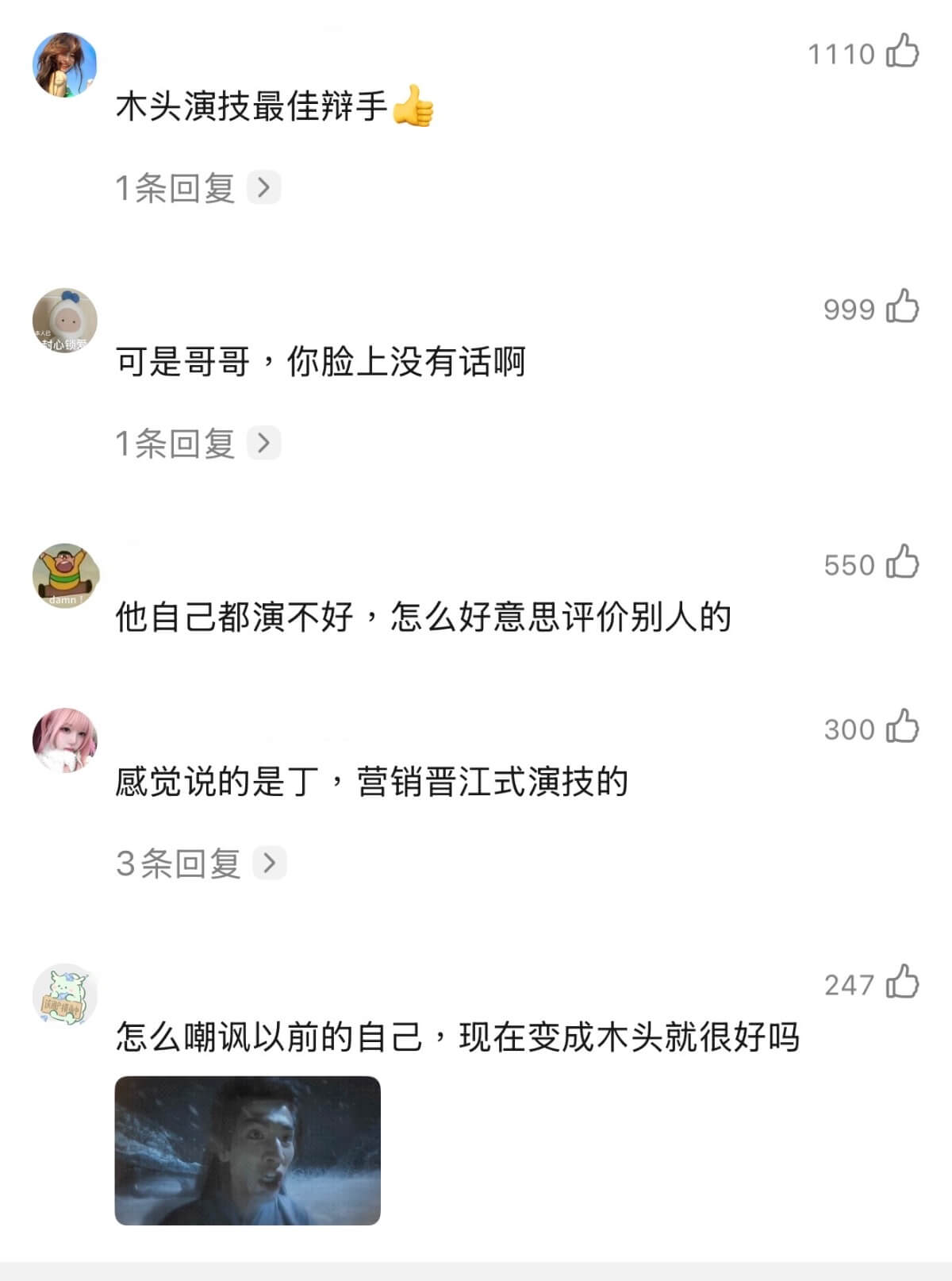Like the comment with 550 likes

(x=902, y=563)
